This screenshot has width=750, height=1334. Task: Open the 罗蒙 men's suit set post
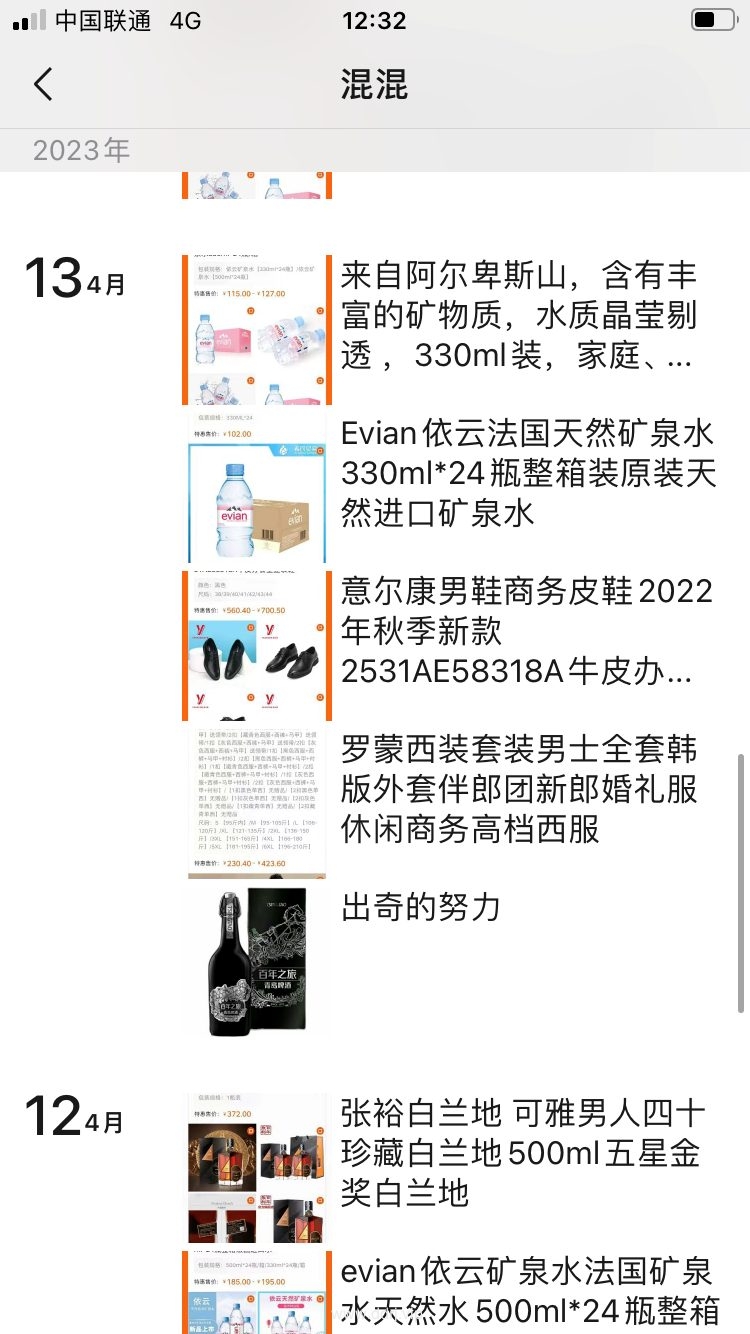click(x=518, y=789)
